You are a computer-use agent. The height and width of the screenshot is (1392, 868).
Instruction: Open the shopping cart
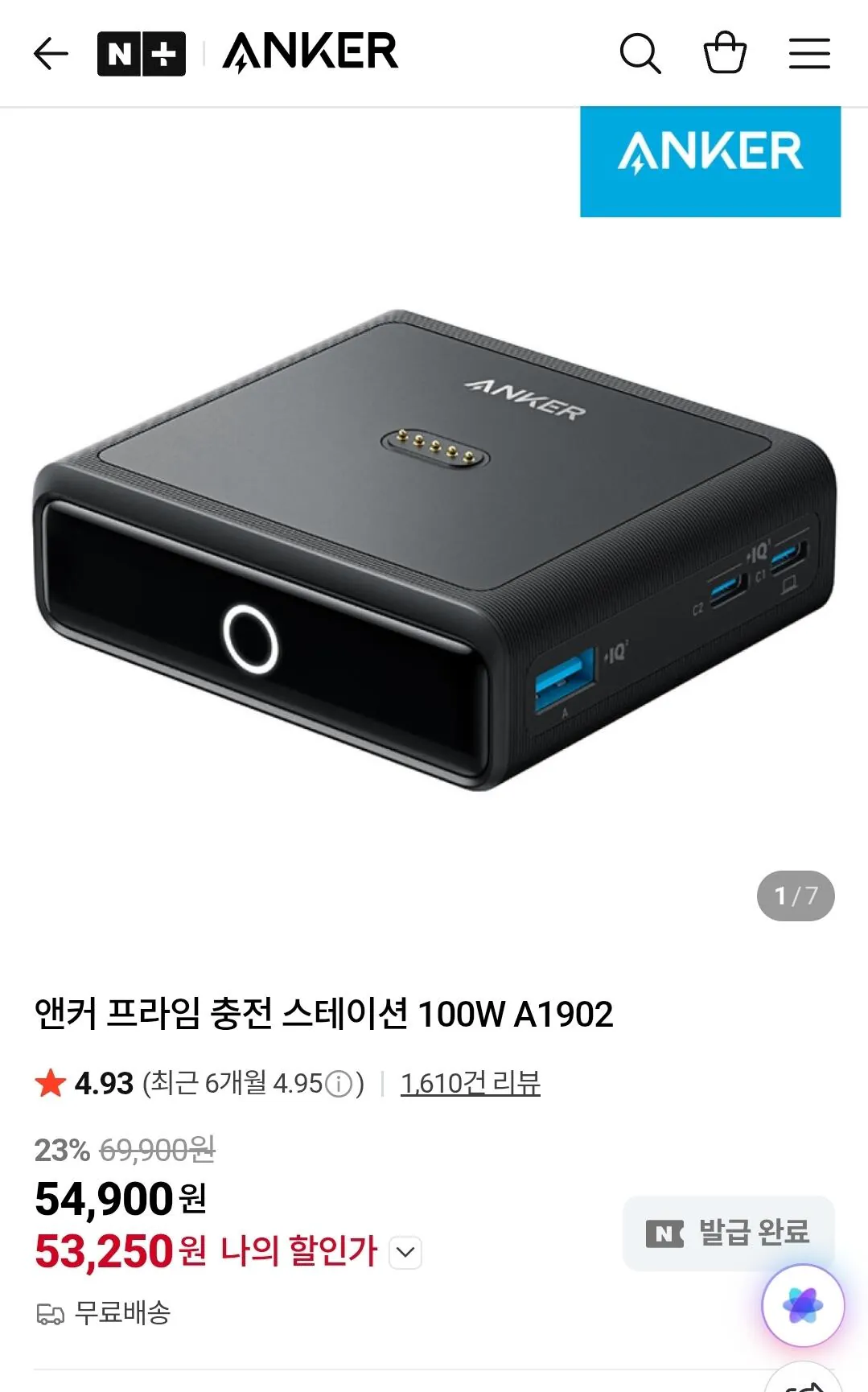(723, 52)
